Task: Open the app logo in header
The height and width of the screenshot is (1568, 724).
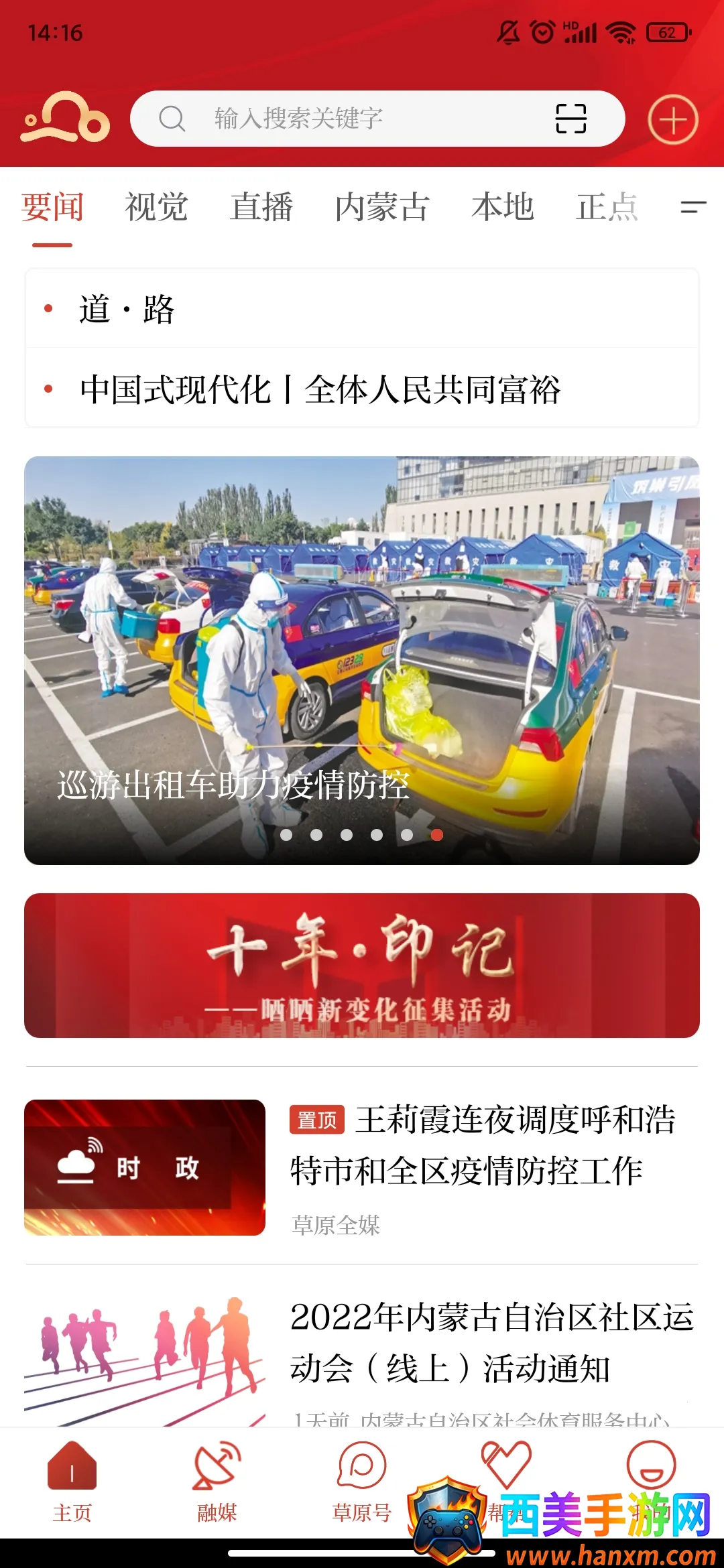Action: tap(65, 119)
